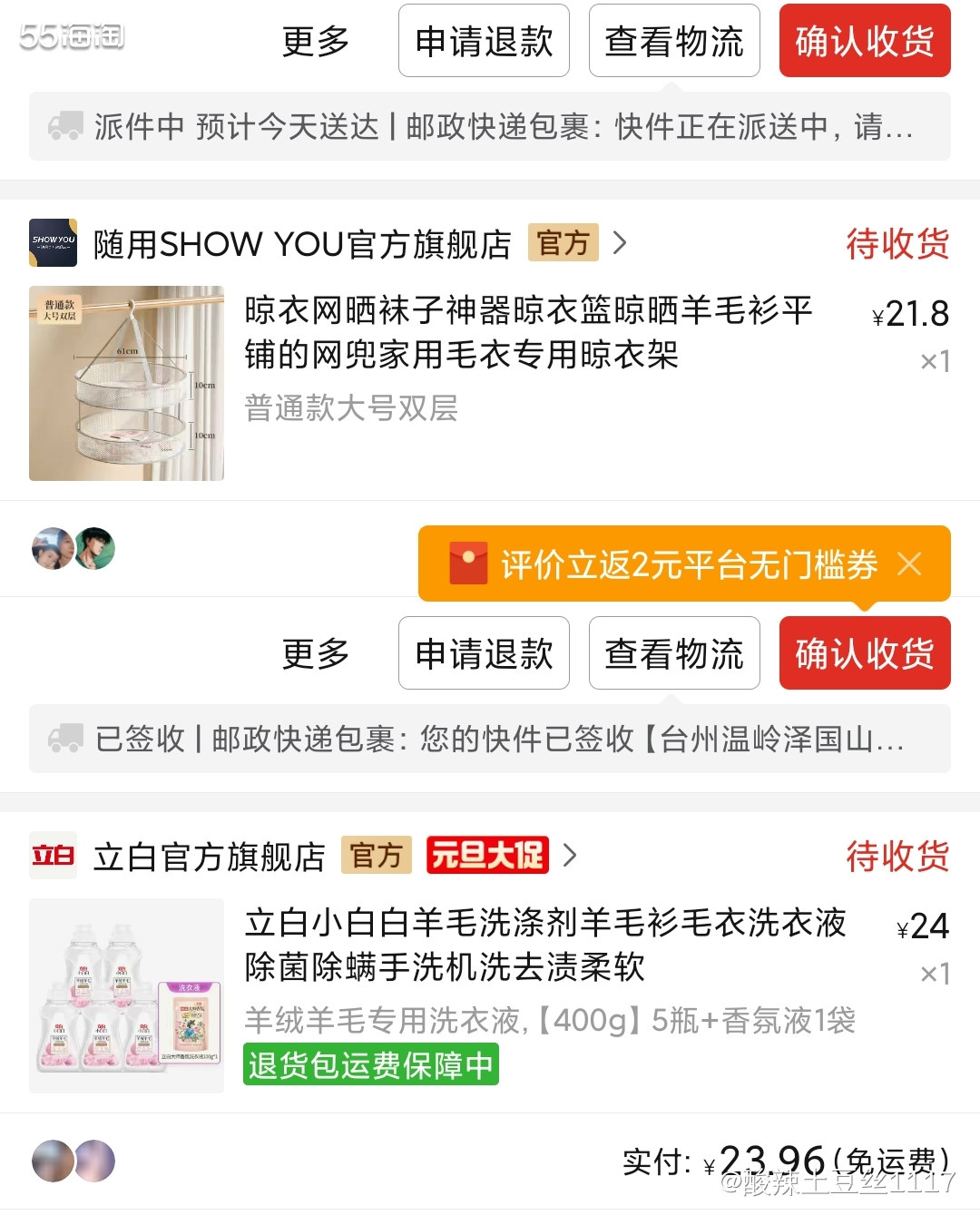Expand SHOW YOU store via its chevron arrow
This screenshot has width=980, height=1225.
(621, 243)
